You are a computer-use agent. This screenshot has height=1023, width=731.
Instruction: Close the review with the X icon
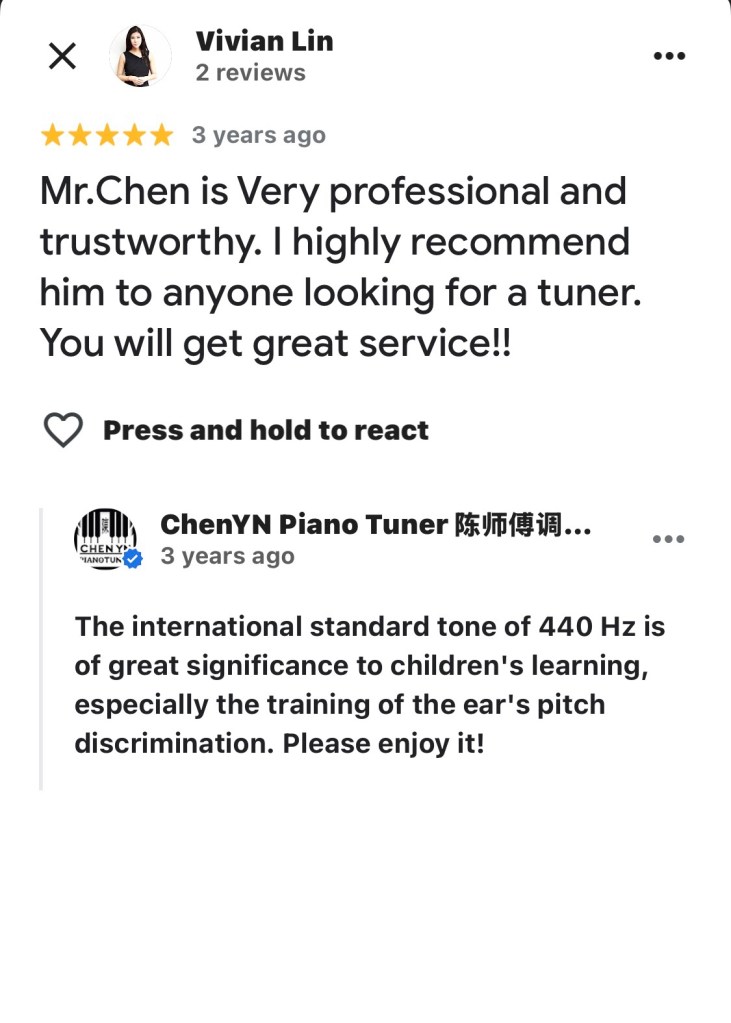coord(62,57)
